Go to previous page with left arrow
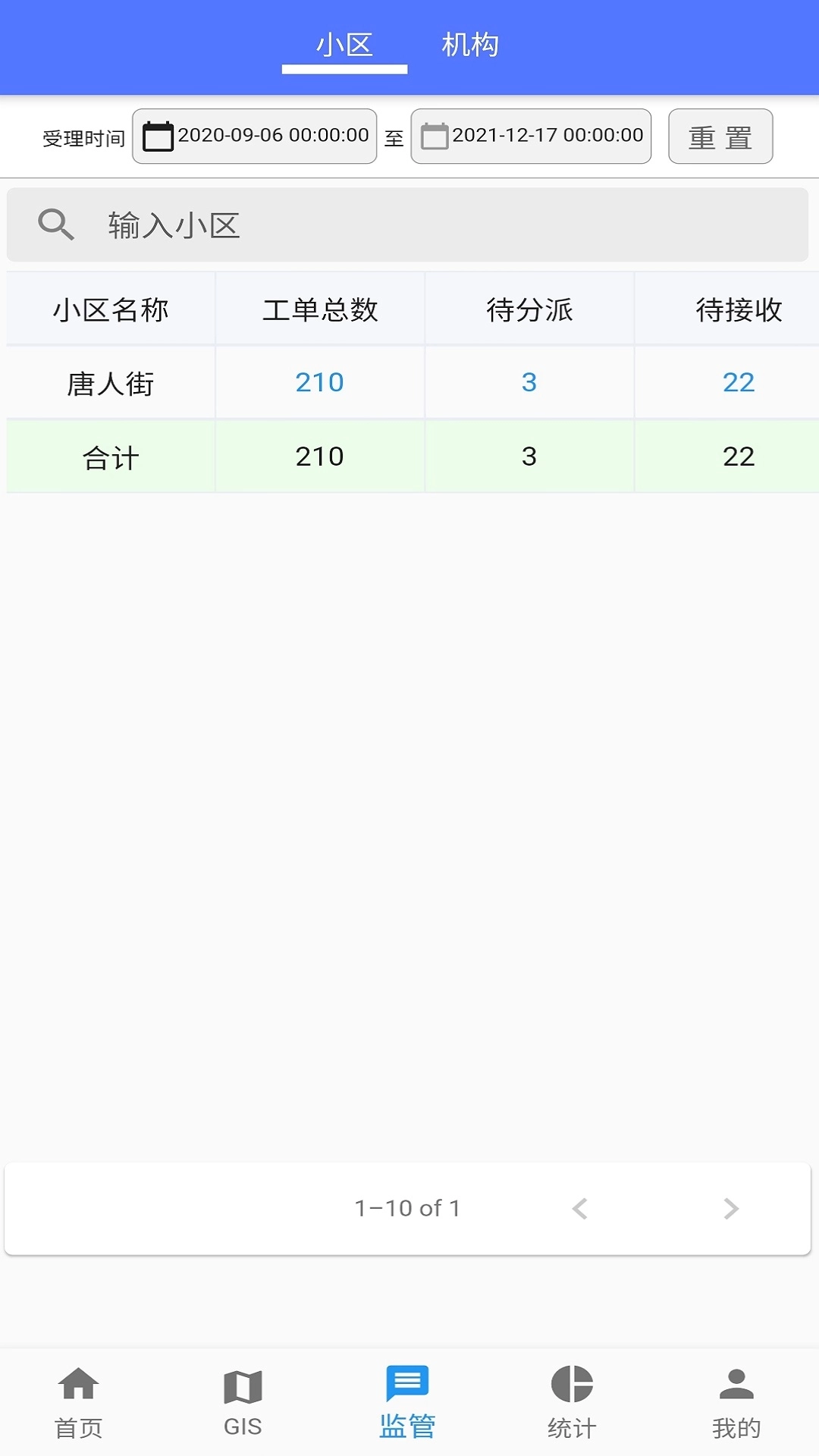Screen dimensions: 819x1456 pyautogui.click(x=580, y=1209)
